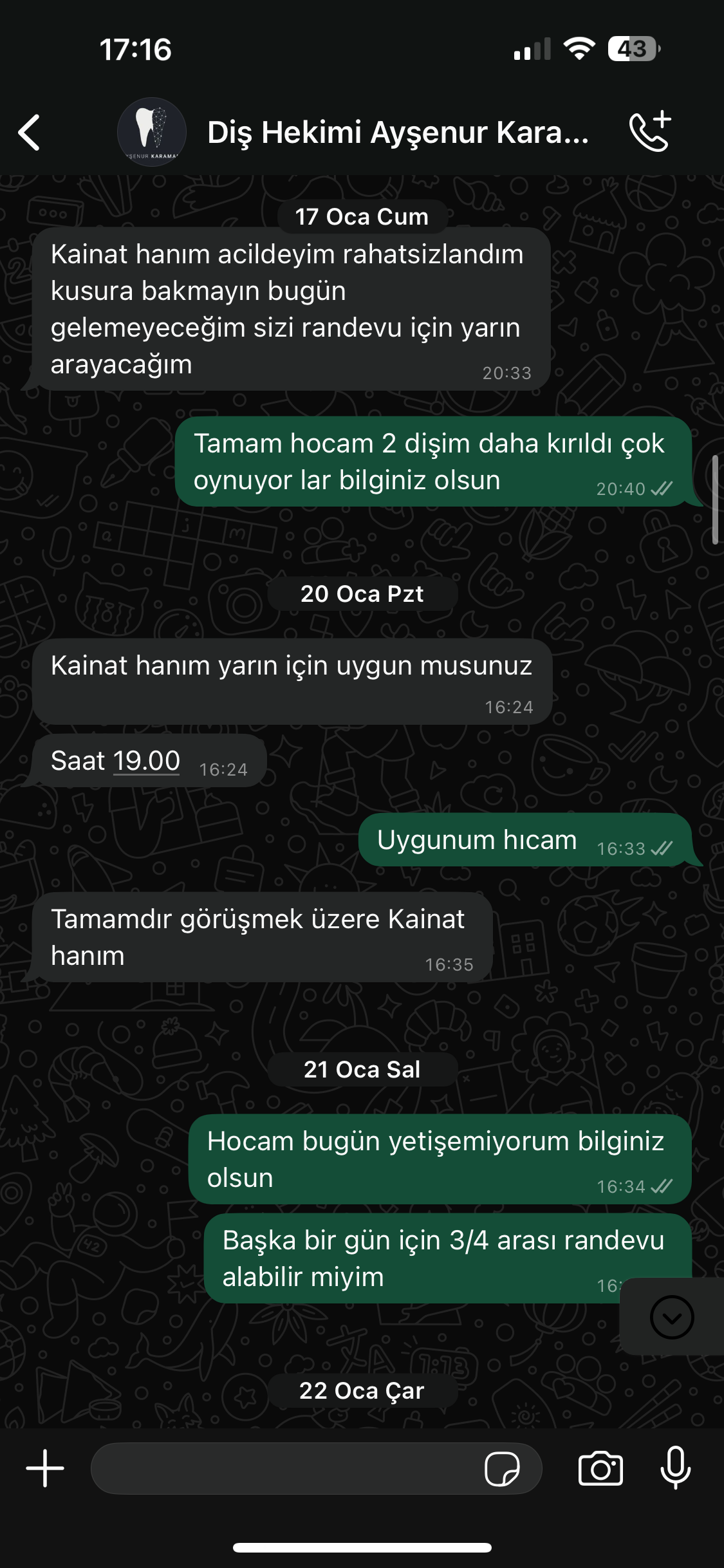Record a voice message with the microphone
The width and height of the screenshot is (724, 1568).
point(676,1468)
